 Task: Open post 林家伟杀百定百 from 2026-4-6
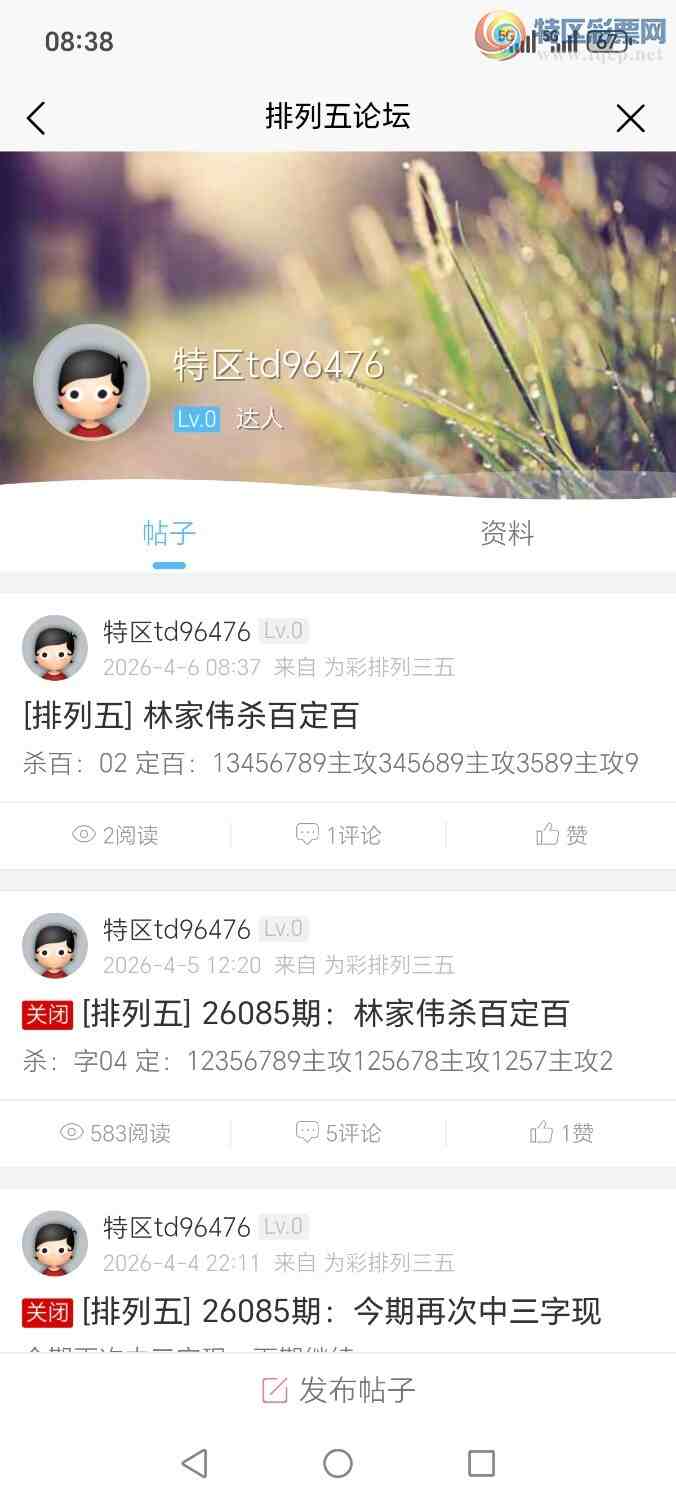(x=250, y=716)
